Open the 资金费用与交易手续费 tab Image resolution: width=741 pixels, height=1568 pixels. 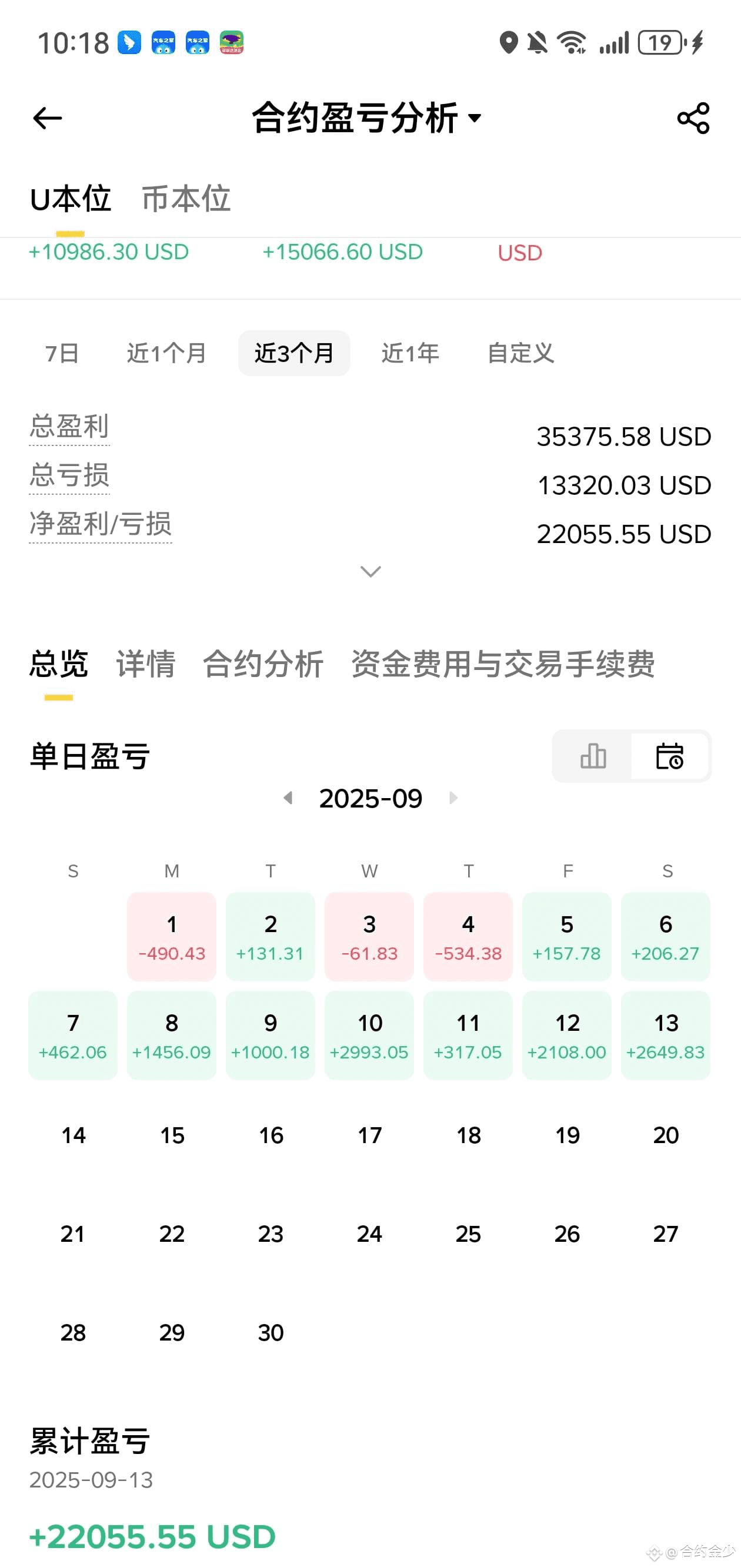tap(502, 664)
